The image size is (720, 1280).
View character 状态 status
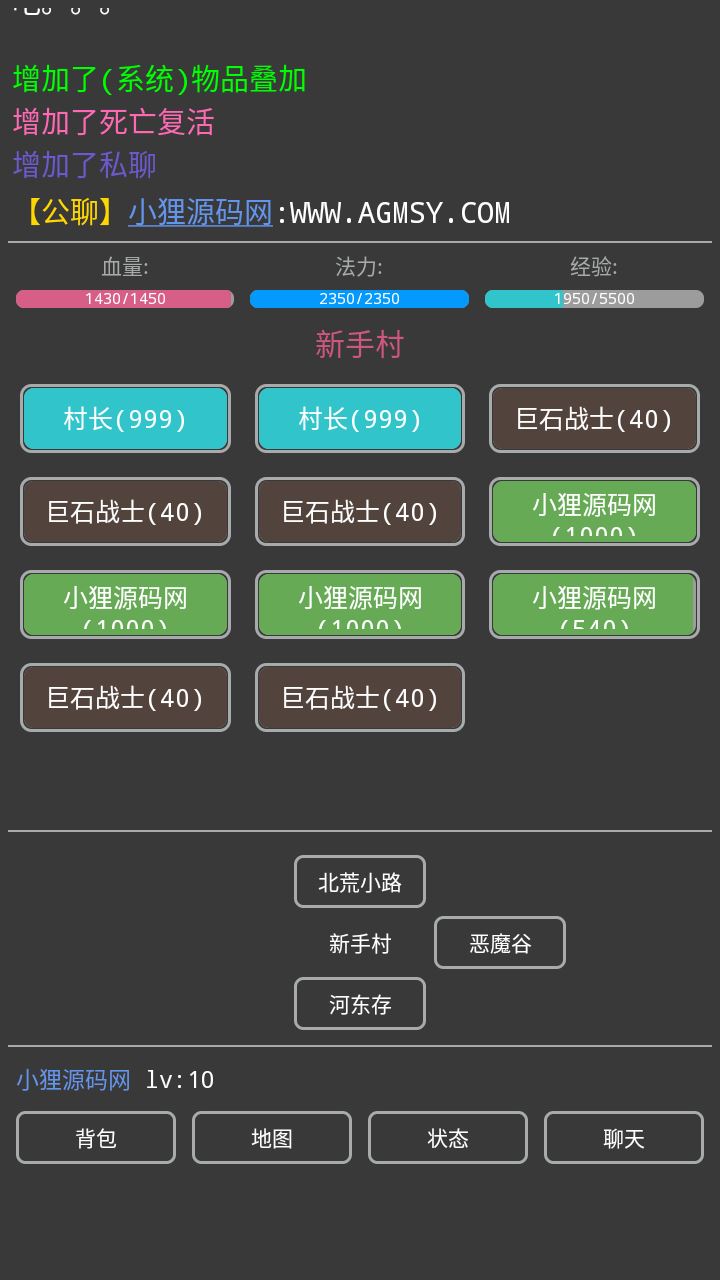pyautogui.click(x=448, y=1138)
